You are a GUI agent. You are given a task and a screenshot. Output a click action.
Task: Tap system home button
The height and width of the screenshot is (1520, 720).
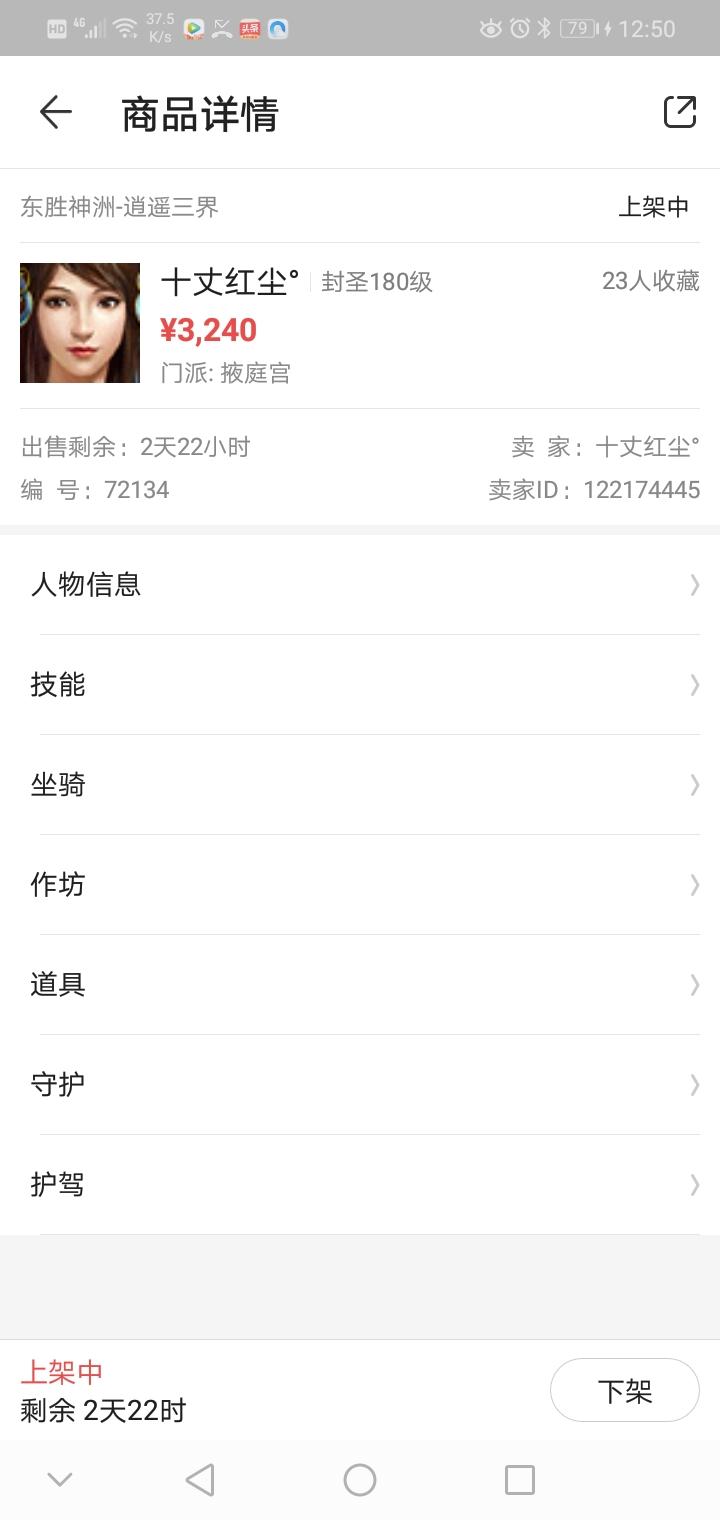[x=360, y=1480]
